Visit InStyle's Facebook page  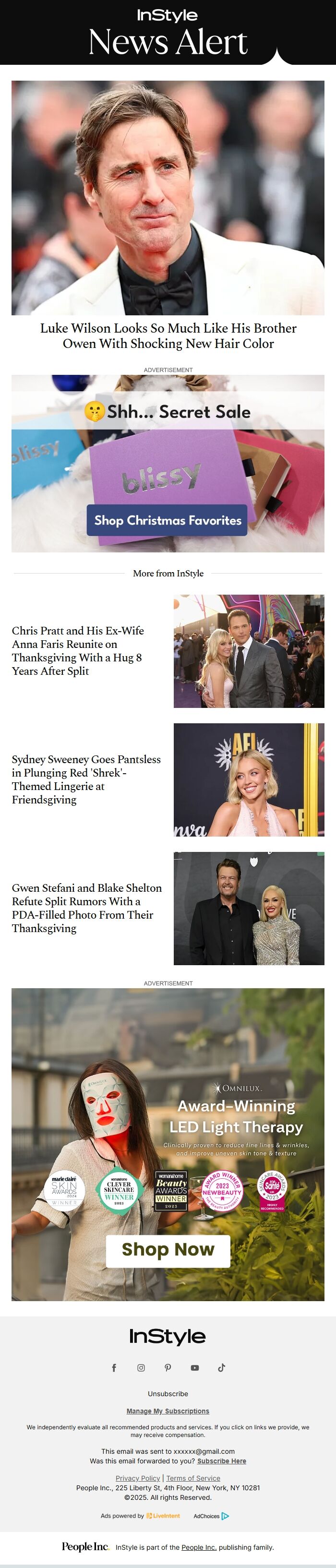(x=114, y=1368)
